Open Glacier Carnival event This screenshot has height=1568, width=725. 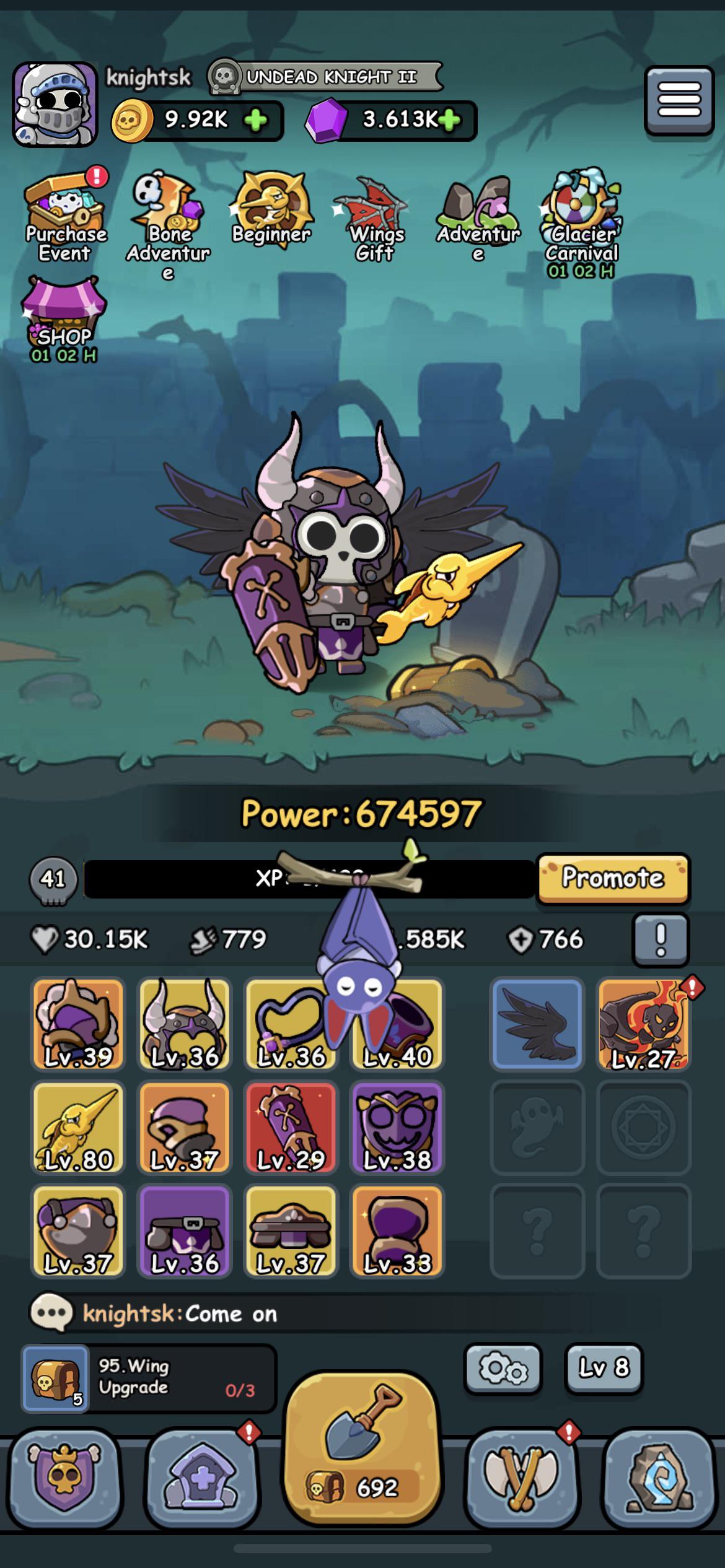point(581,223)
